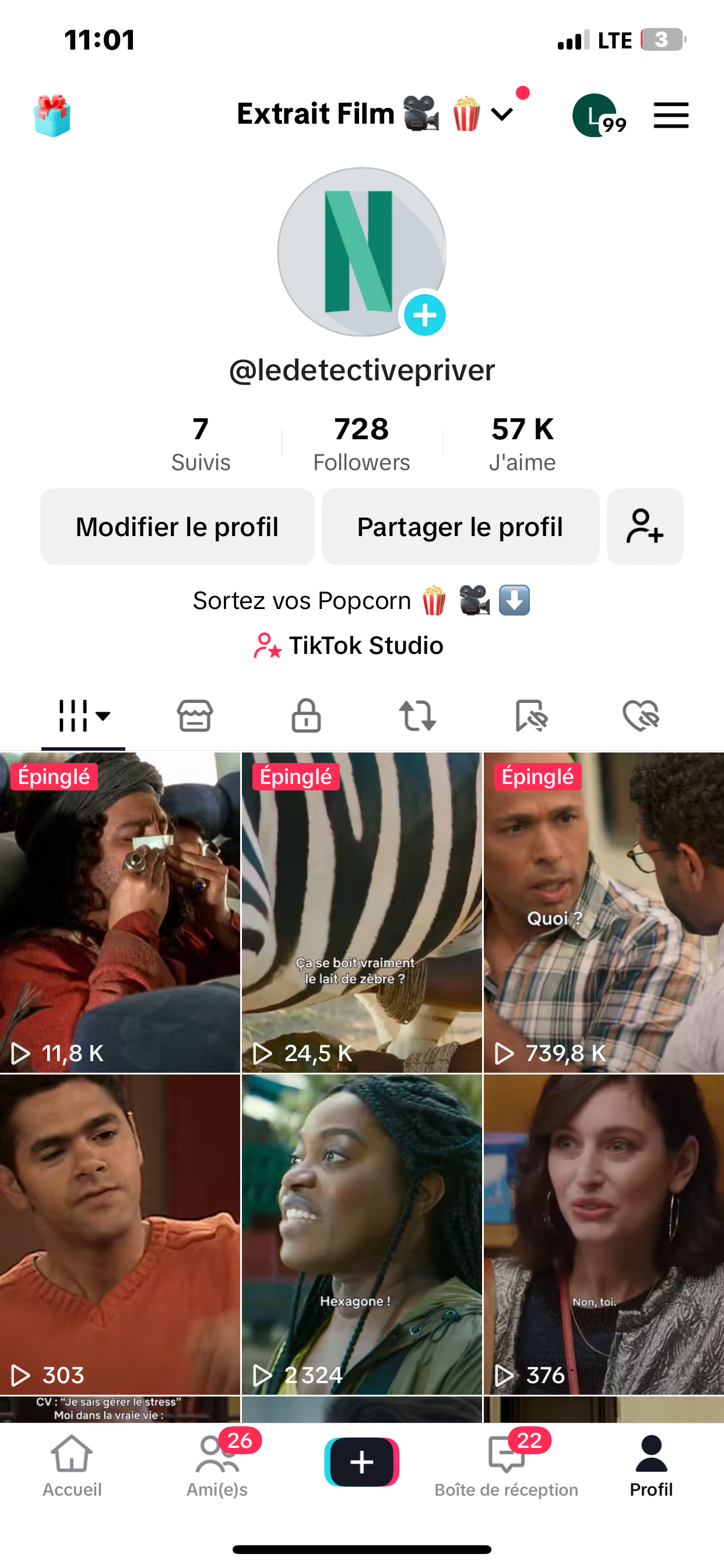This screenshot has width=724, height=1568.
Task: Play the pinned video with 739,8 K views
Action: point(603,912)
